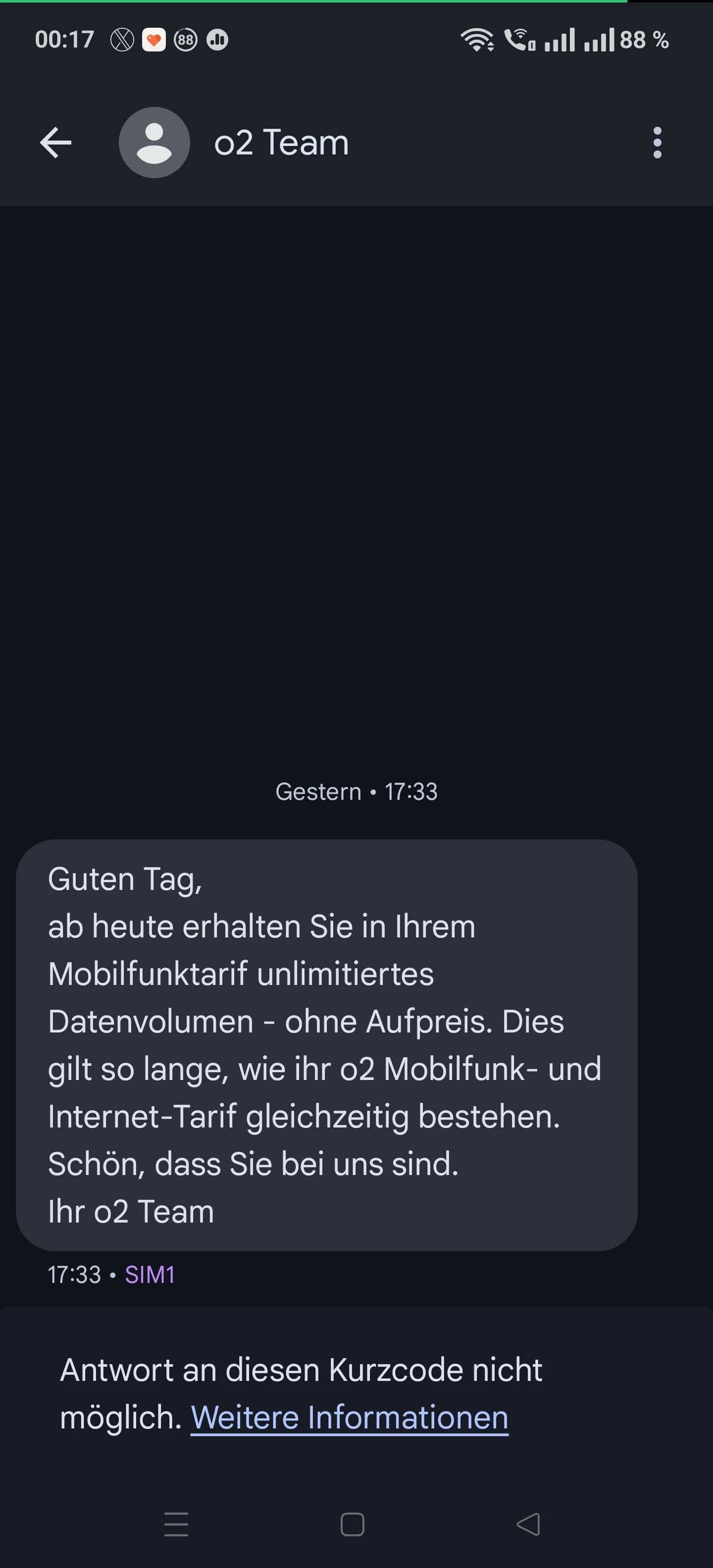
Task: Open the o2 Team contact avatar
Action: 154,143
